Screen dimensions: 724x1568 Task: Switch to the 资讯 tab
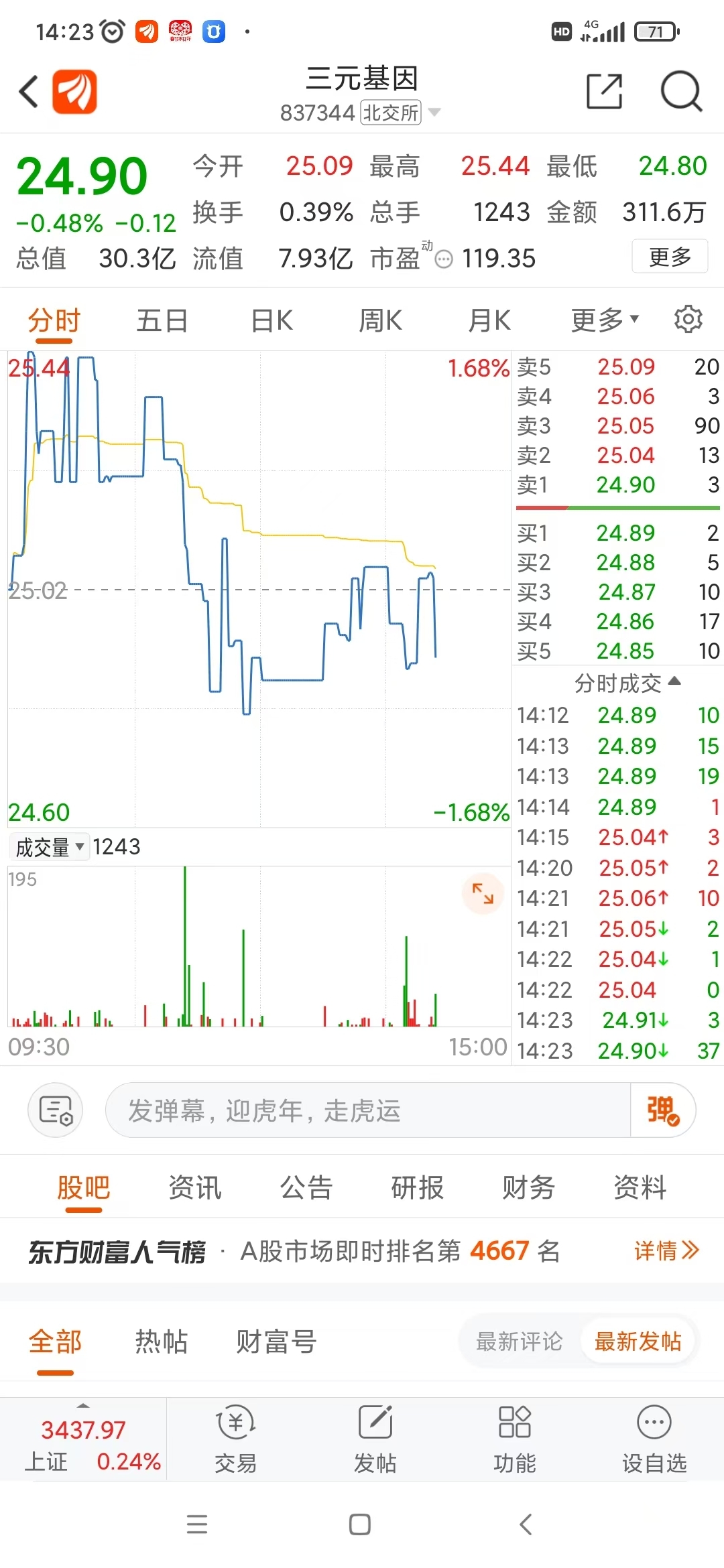click(194, 1188)
